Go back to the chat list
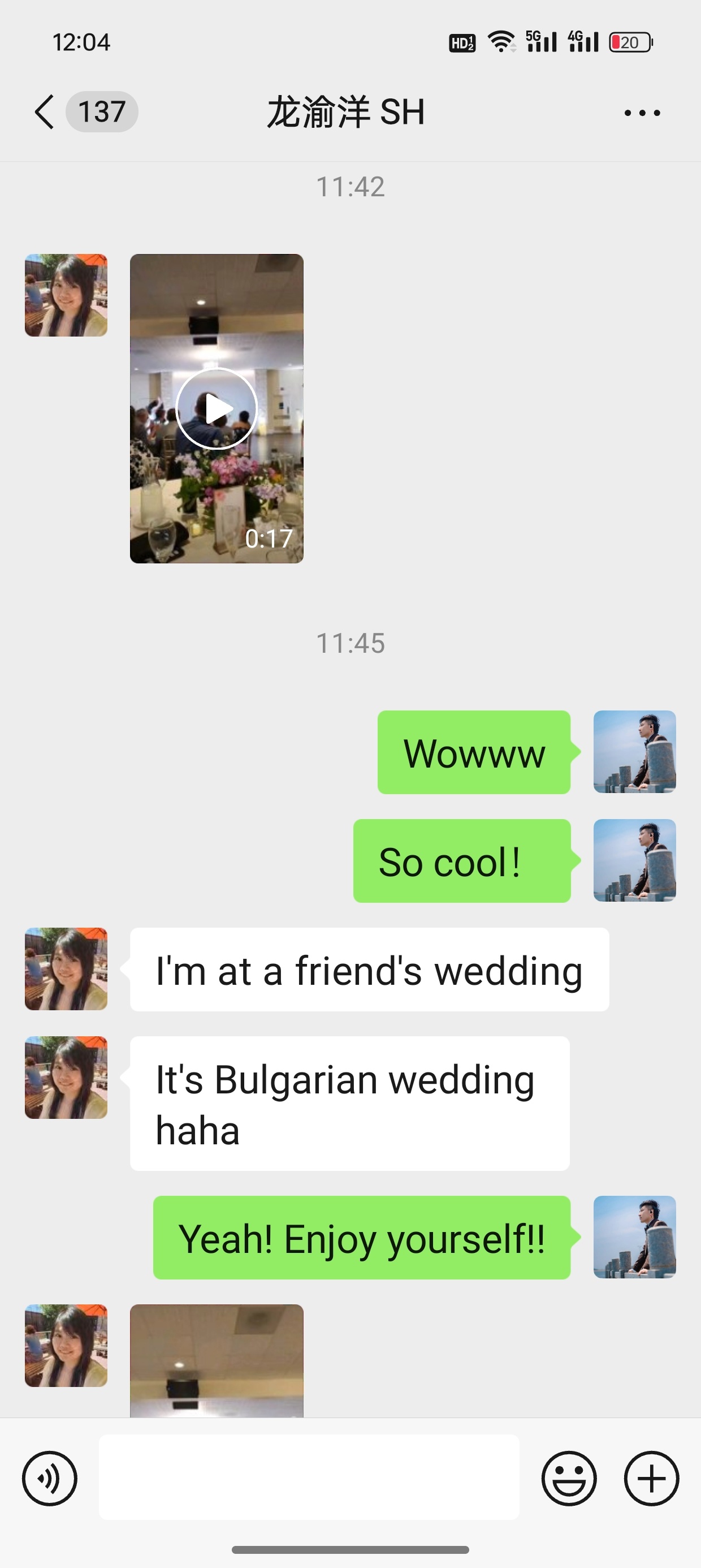 pyautogui.click(x=45, y=112)
